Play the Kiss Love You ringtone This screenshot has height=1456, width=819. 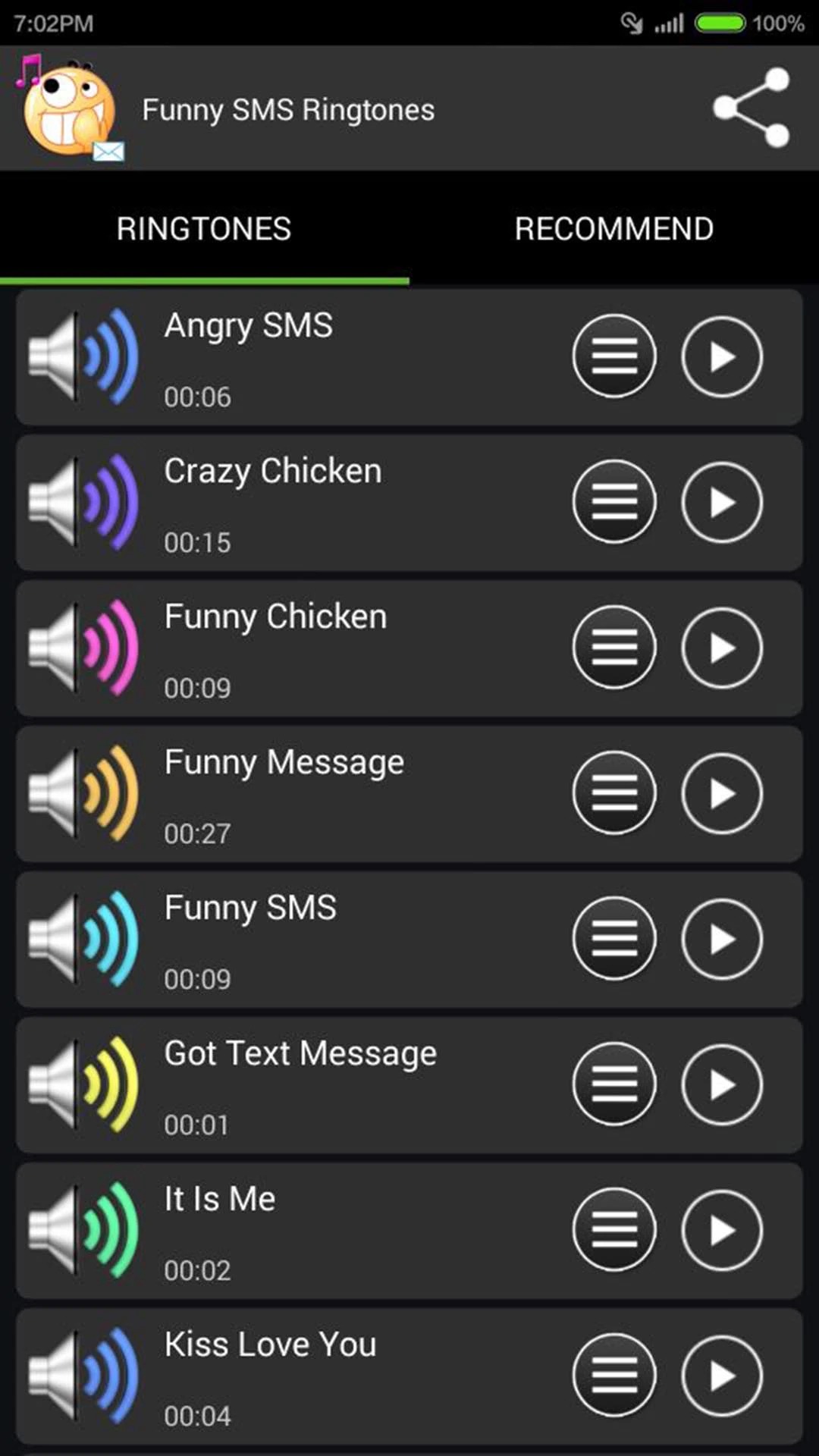(721, 1376)
